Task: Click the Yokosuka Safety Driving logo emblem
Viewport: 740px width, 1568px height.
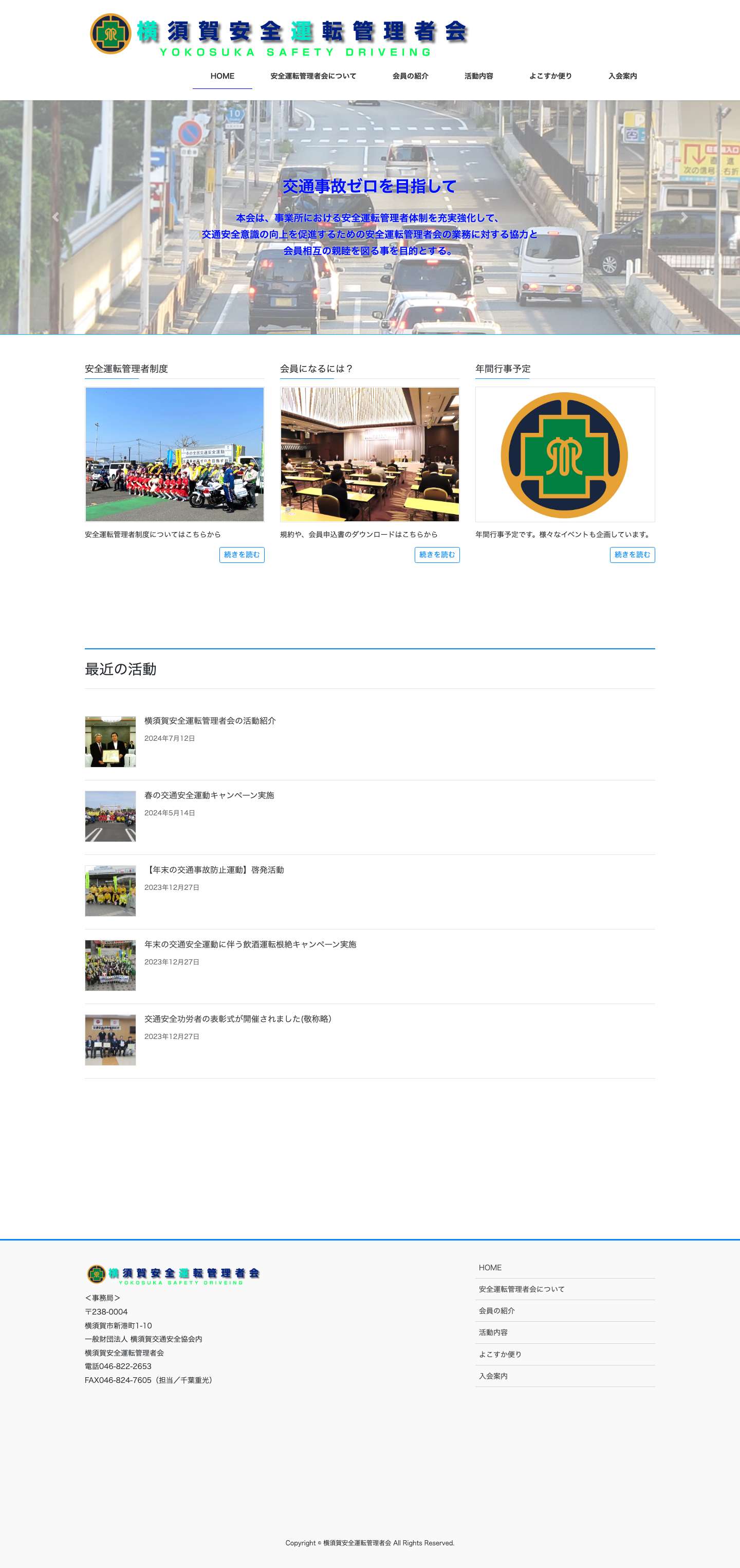Action: coord(111,33)
